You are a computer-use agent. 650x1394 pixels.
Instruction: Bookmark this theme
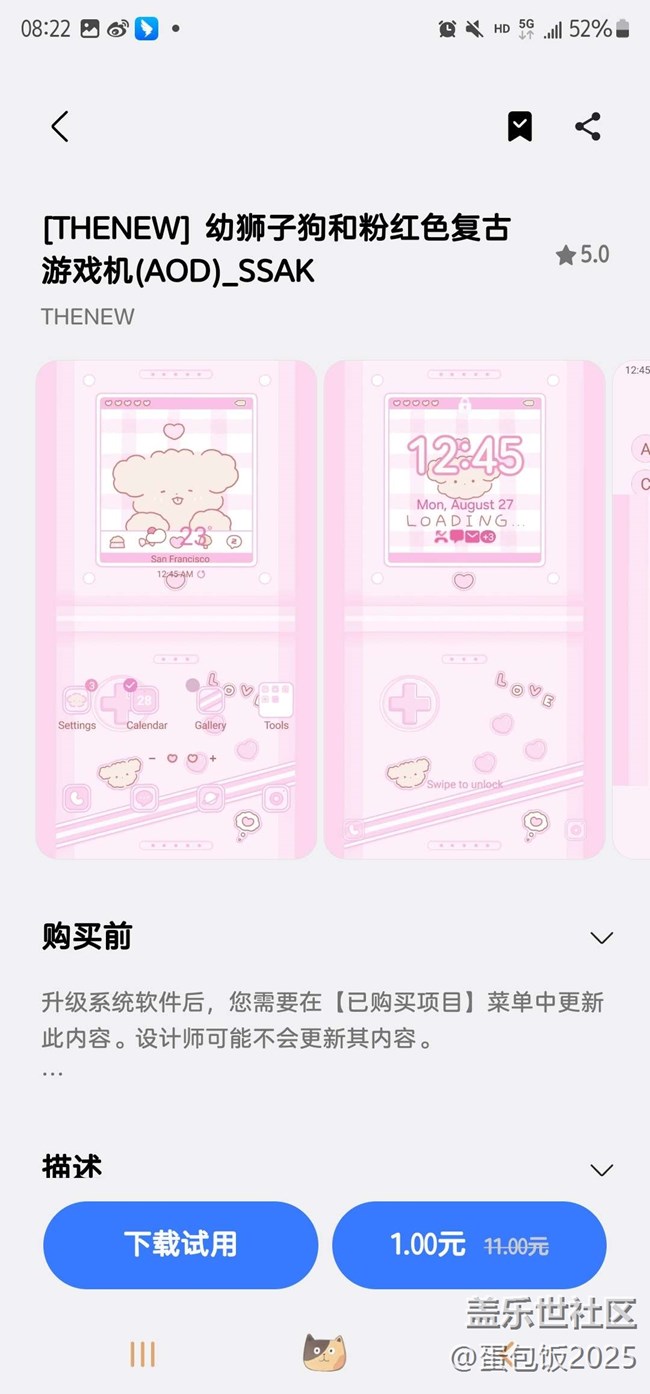(x=519, y=127)
